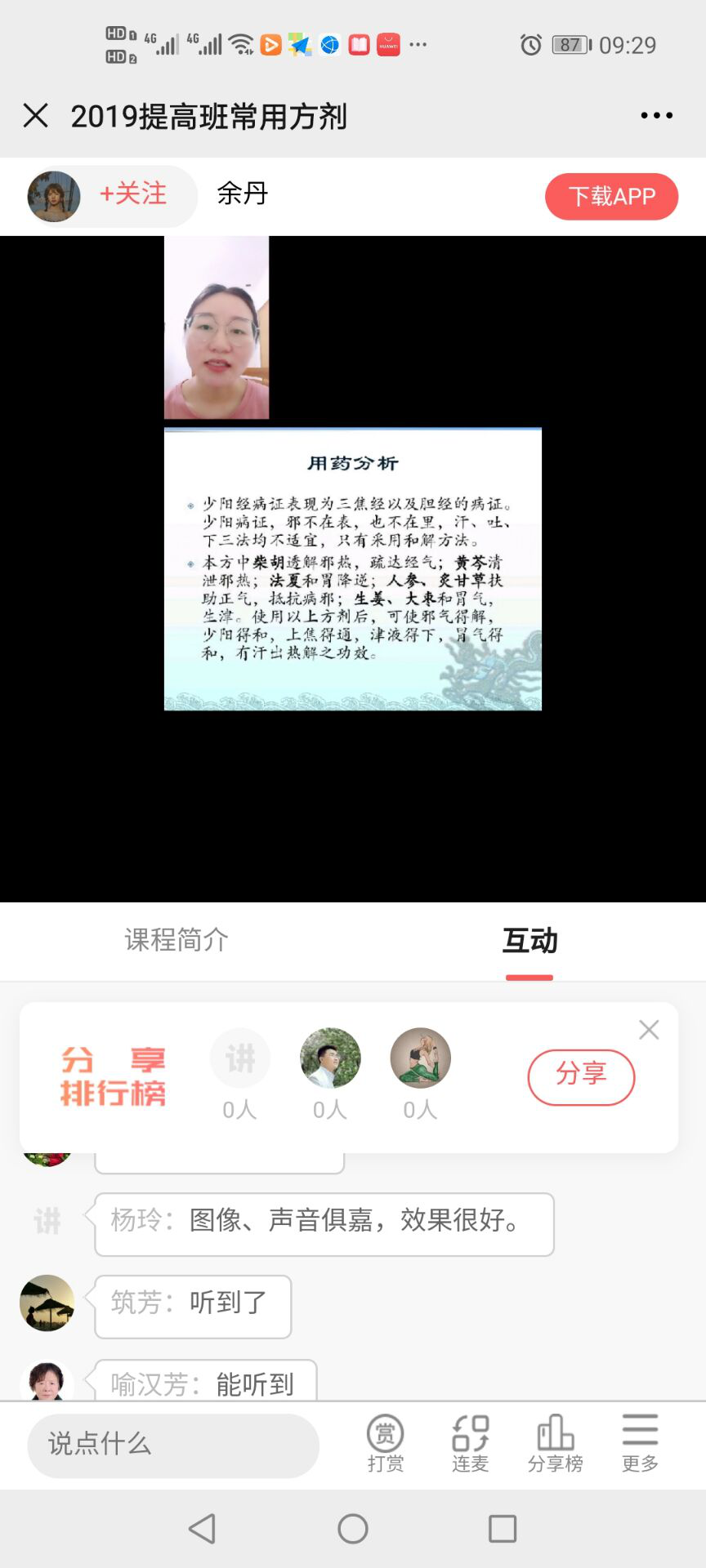Screen dimensions: 706x1568
Task: Tap the live video player
Action: coord(353,568)
